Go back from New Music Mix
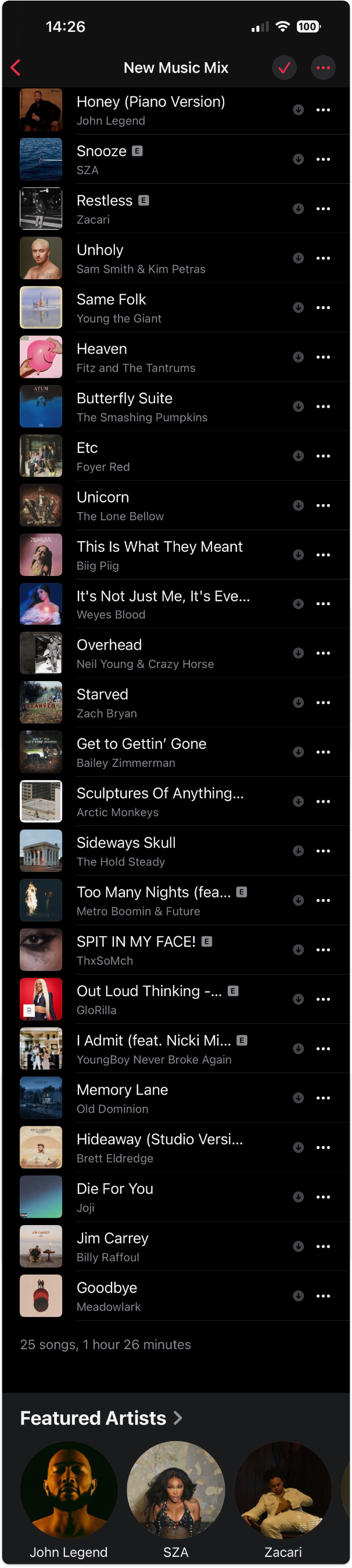The width and height of the screenshot is (352, 1568). [x=16, y=67]
